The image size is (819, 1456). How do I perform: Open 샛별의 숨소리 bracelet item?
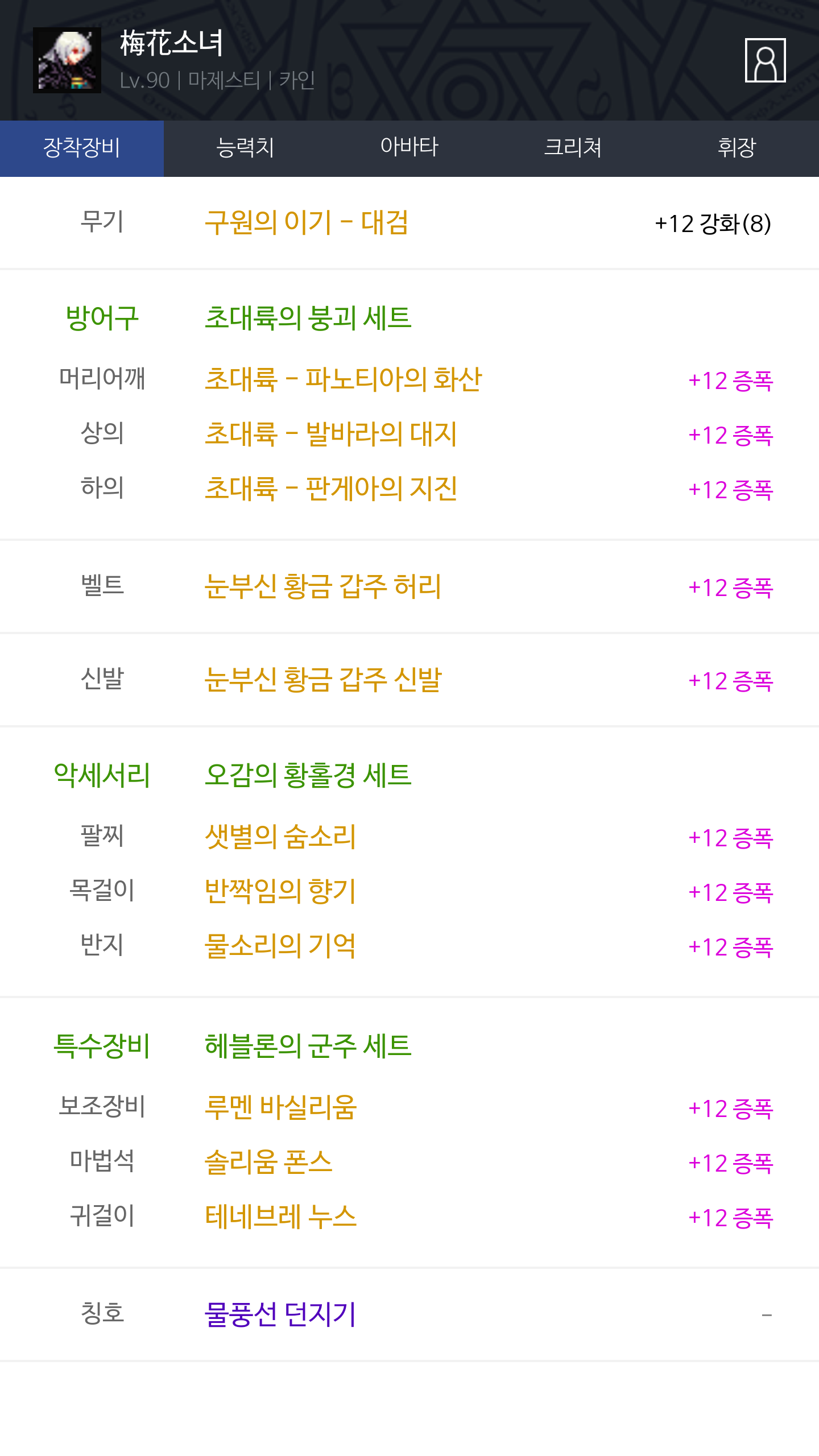pos(280,837)
